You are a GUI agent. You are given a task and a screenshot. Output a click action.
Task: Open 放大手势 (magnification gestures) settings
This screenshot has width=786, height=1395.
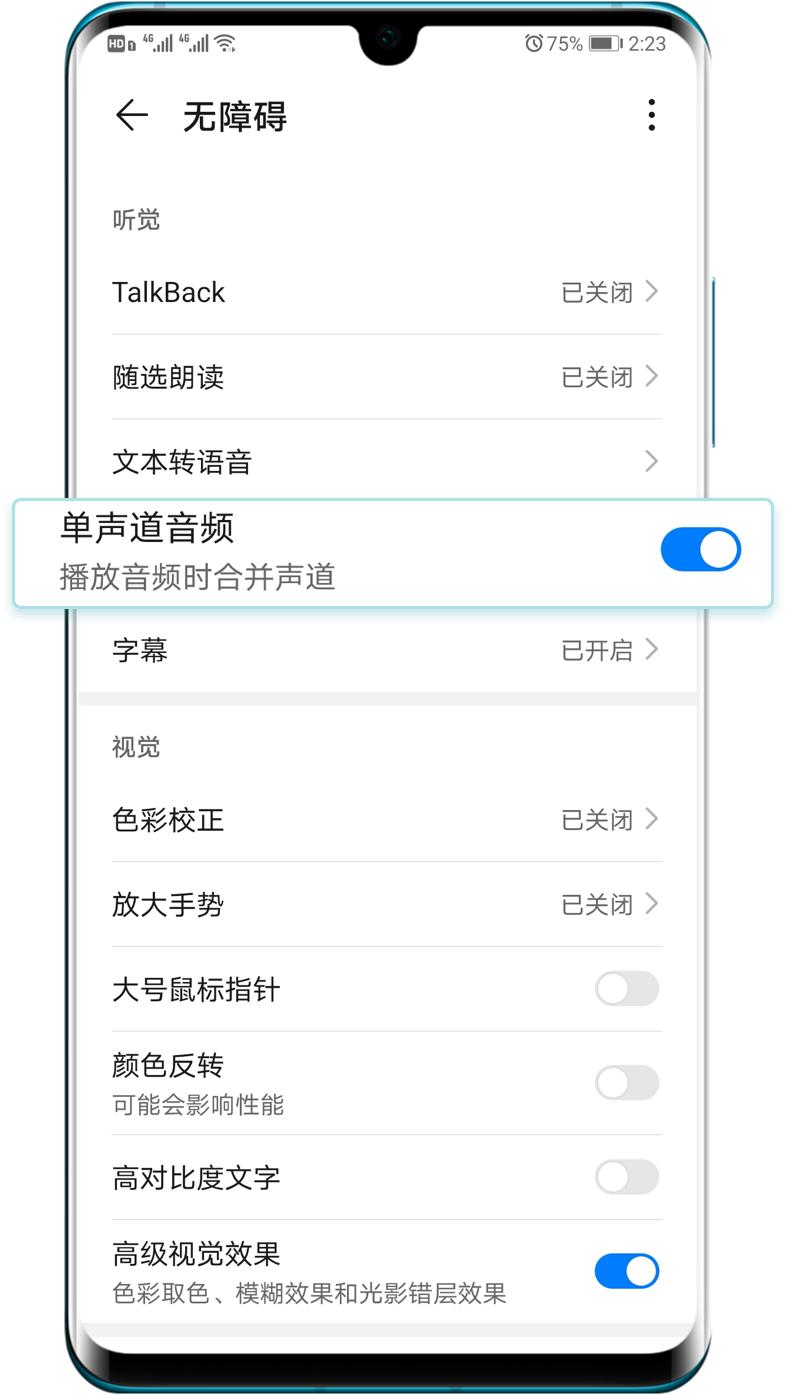[654, 904]
